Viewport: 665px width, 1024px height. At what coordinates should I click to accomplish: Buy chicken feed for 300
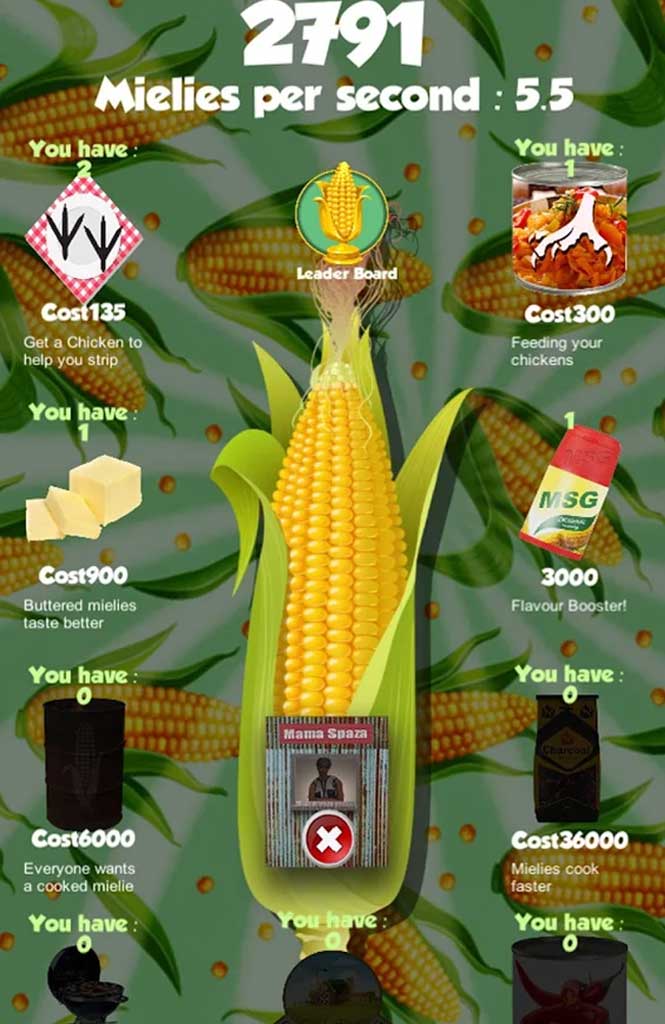click(x=569, y=230)
